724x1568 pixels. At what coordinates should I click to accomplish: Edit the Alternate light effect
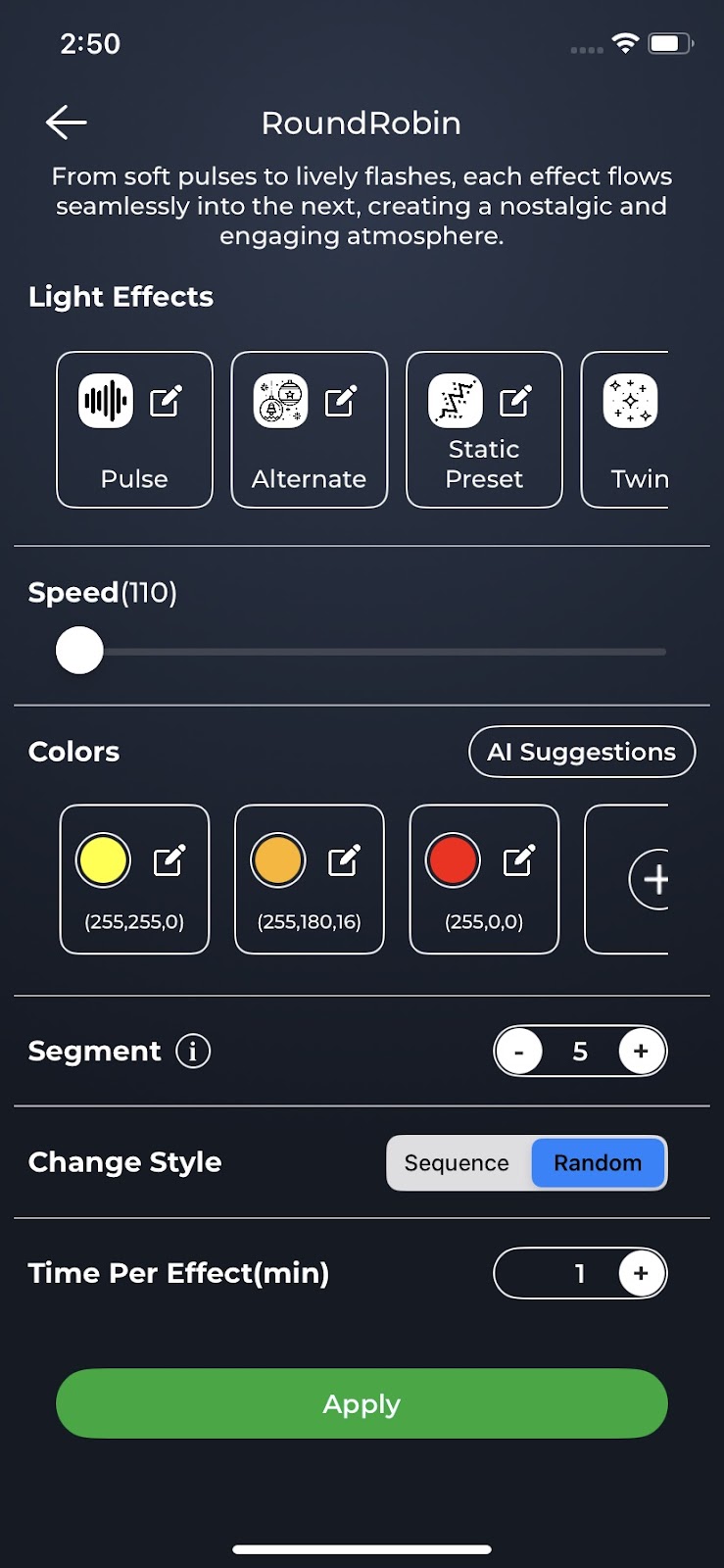(340, 401)
